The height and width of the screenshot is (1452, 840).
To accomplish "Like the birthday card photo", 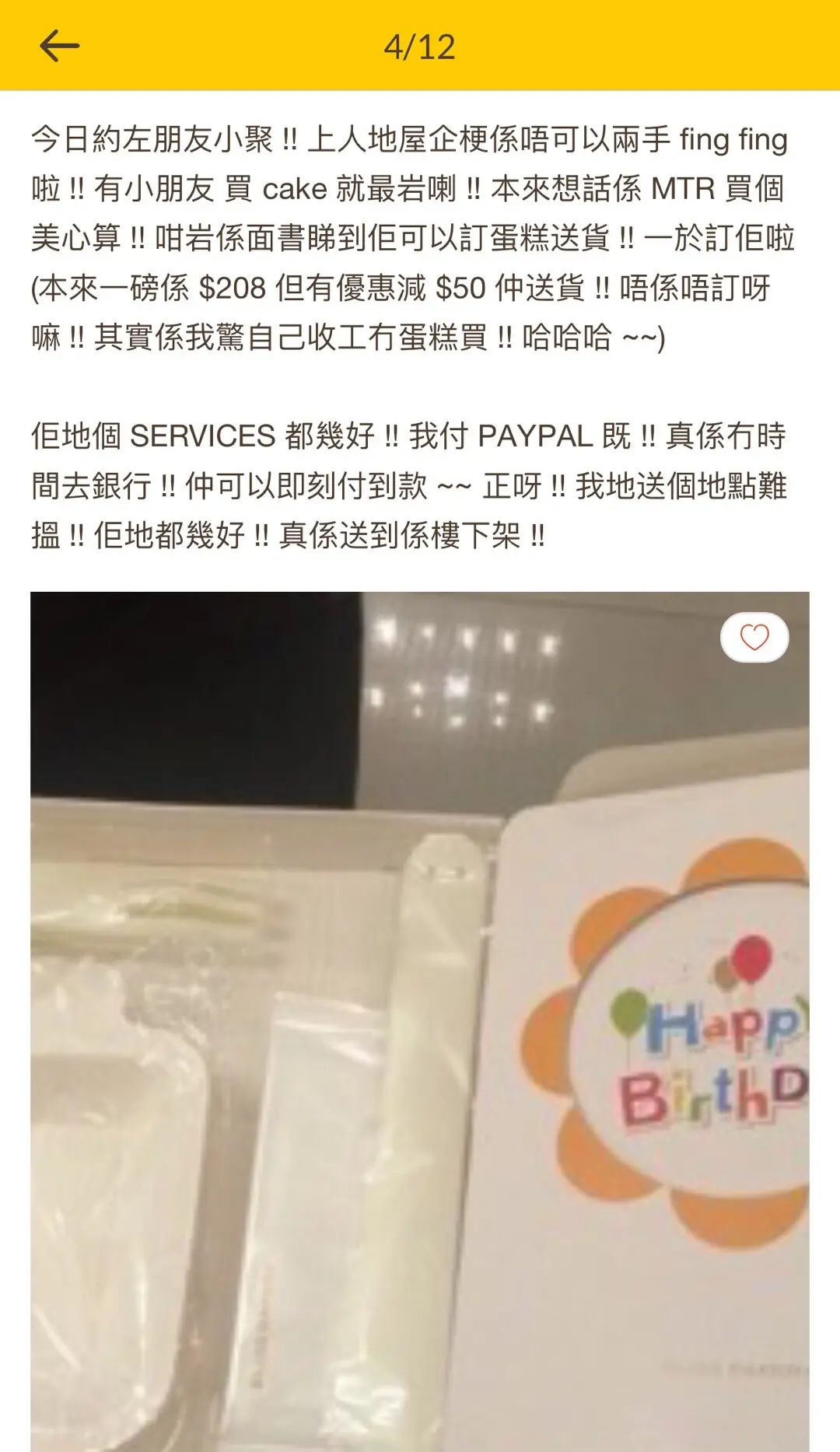I will (x=754, y=638).
